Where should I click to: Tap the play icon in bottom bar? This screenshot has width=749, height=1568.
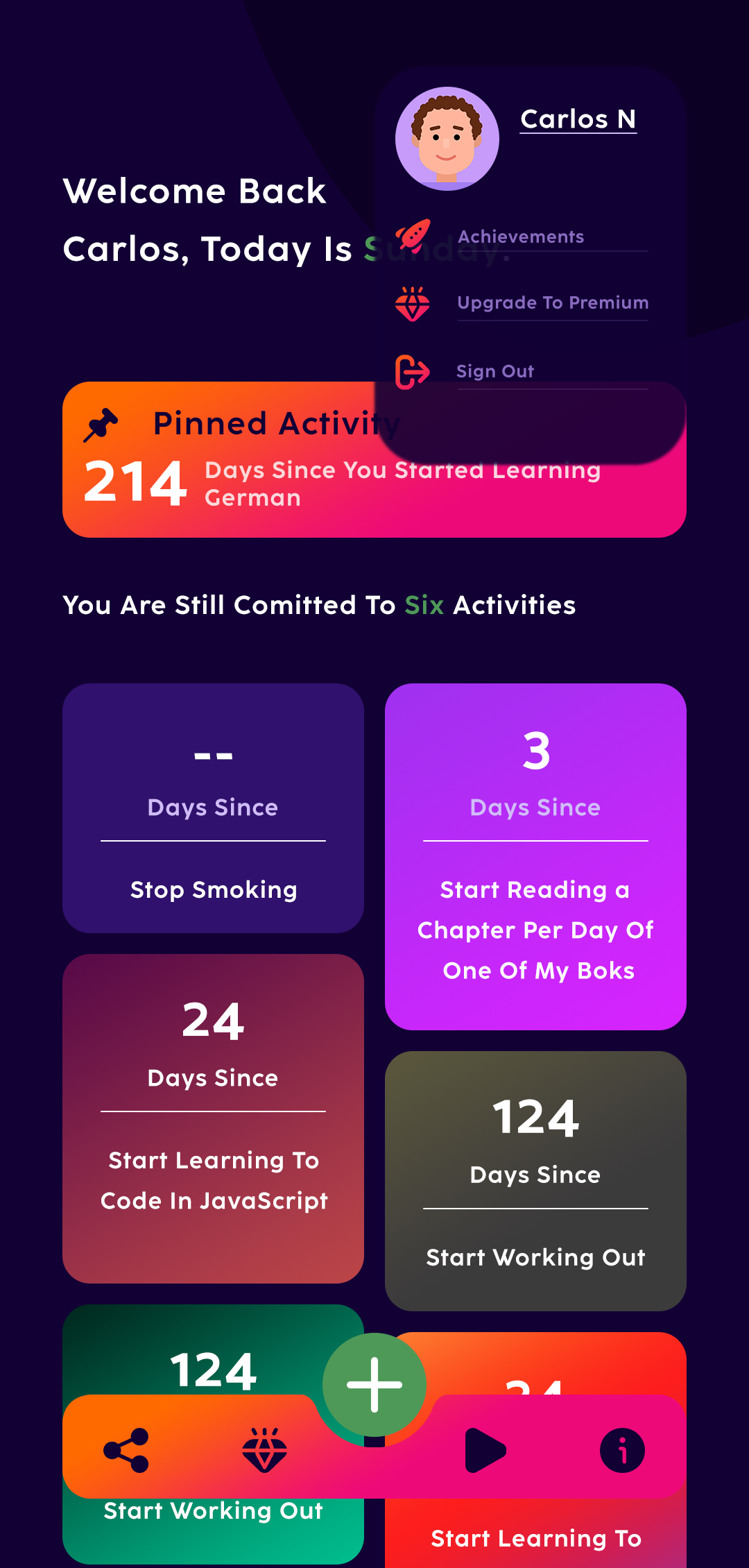(485, 1450)
